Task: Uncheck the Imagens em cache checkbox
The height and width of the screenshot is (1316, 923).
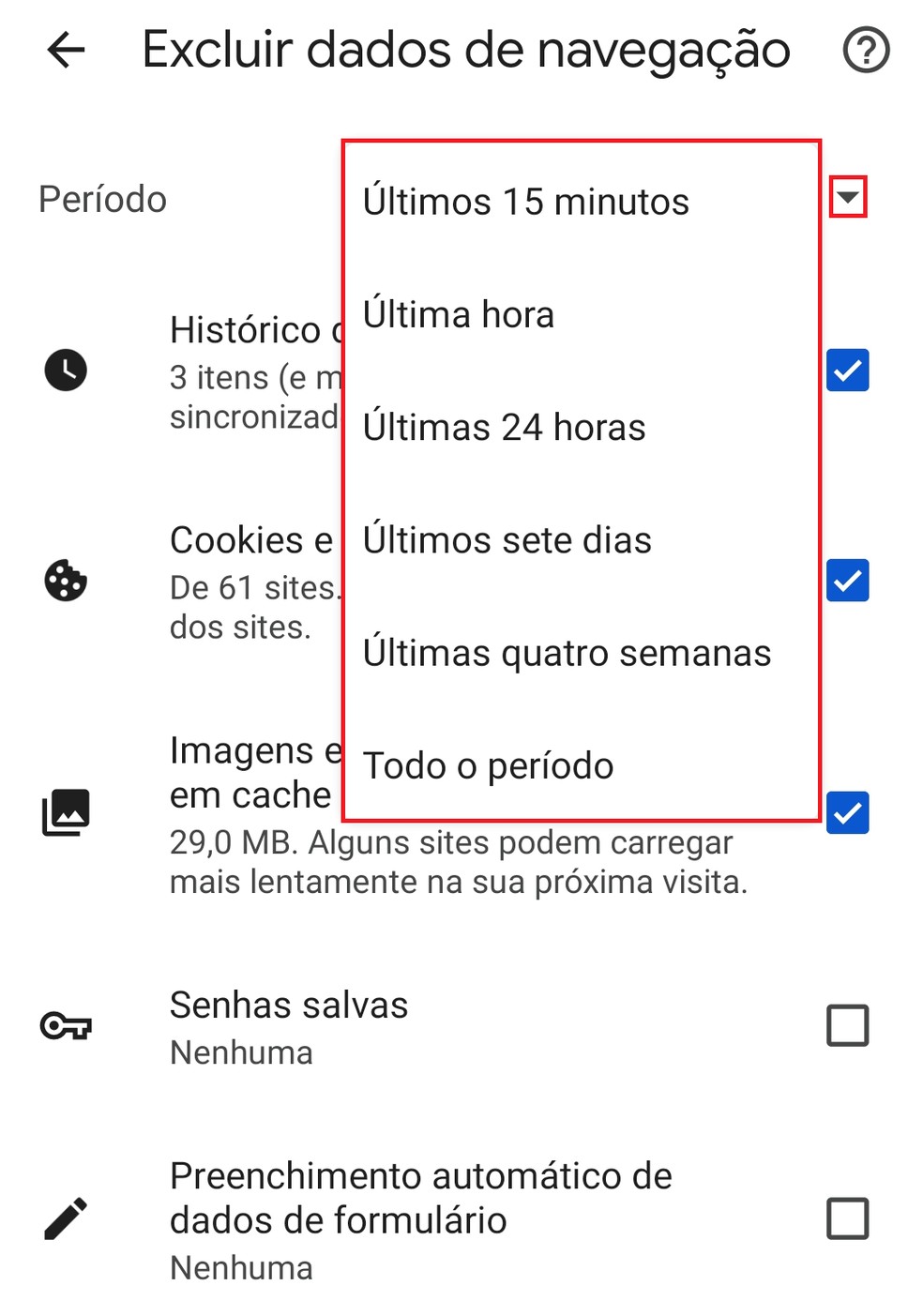Action: (x=847, y=812)
